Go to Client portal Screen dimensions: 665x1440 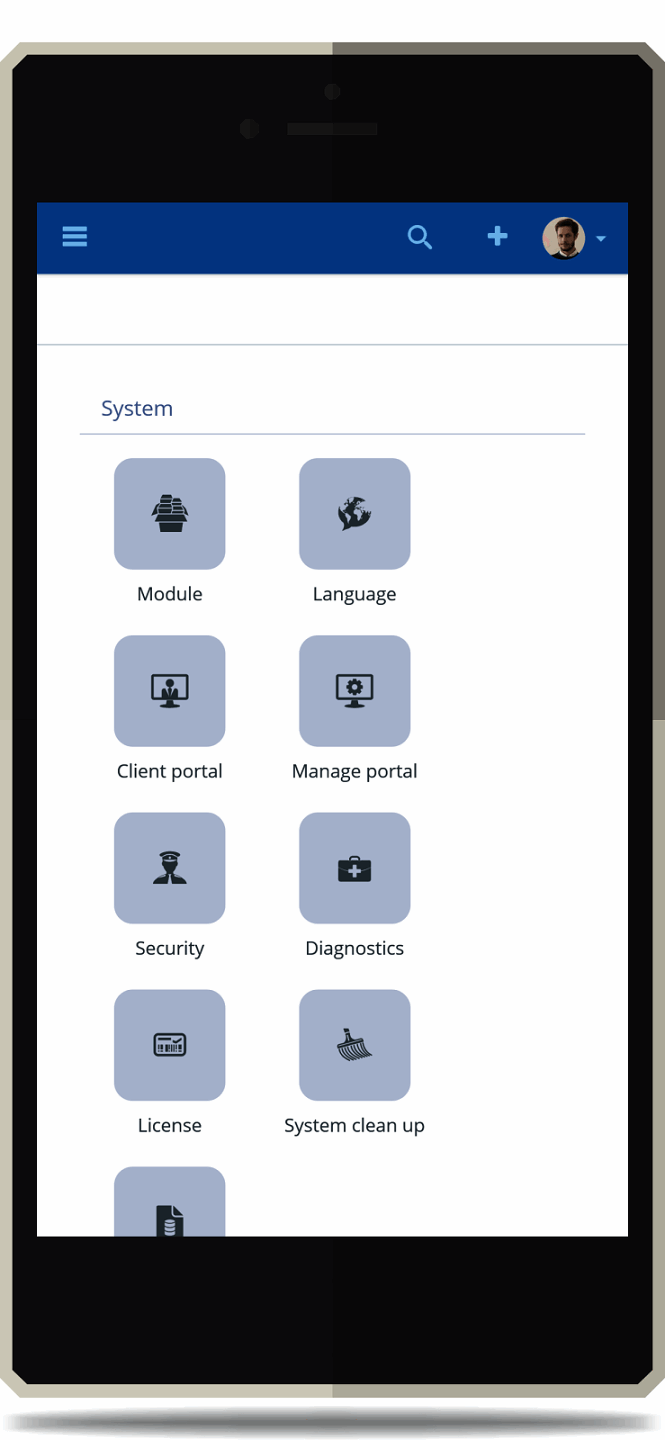[169, 691]
